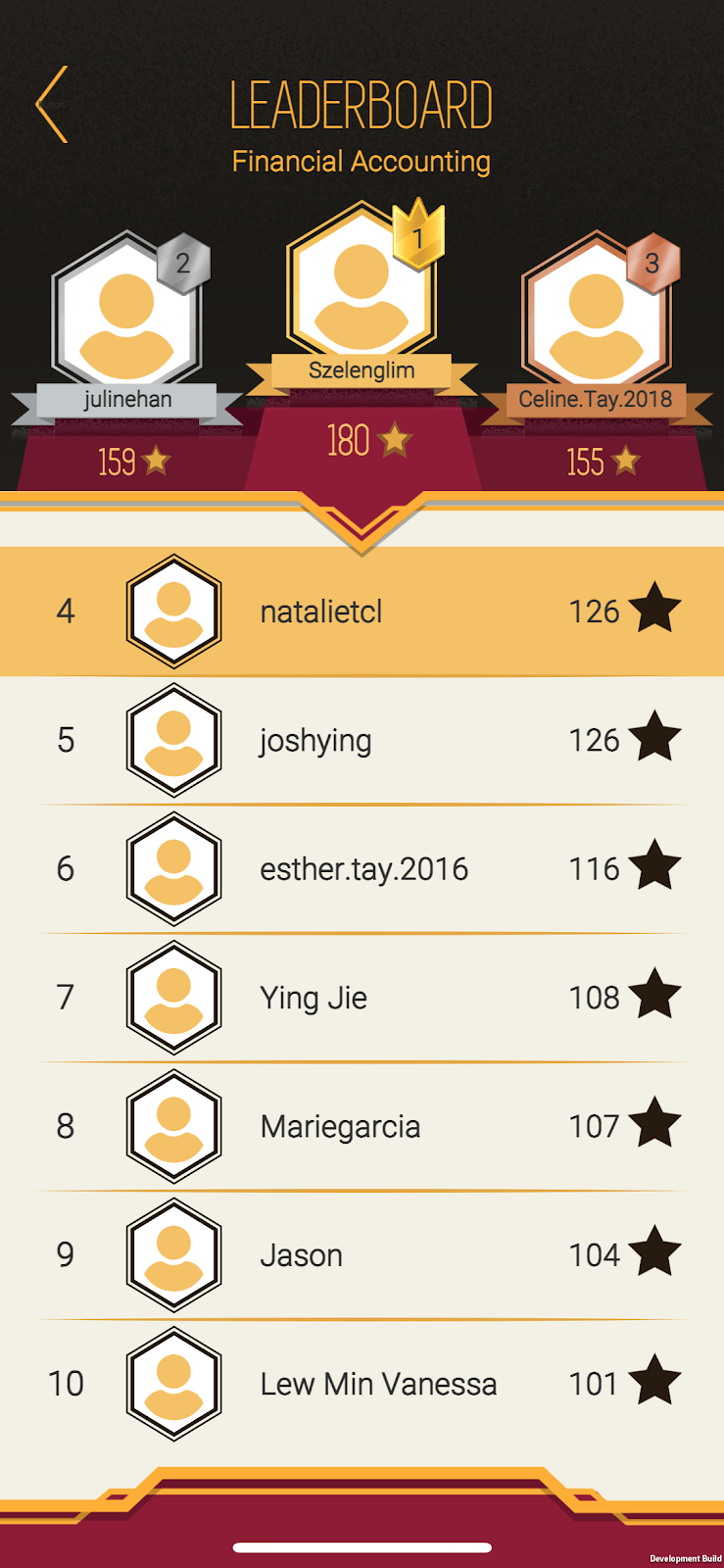Open joshying's leaderboard entry

click(362, 740)
